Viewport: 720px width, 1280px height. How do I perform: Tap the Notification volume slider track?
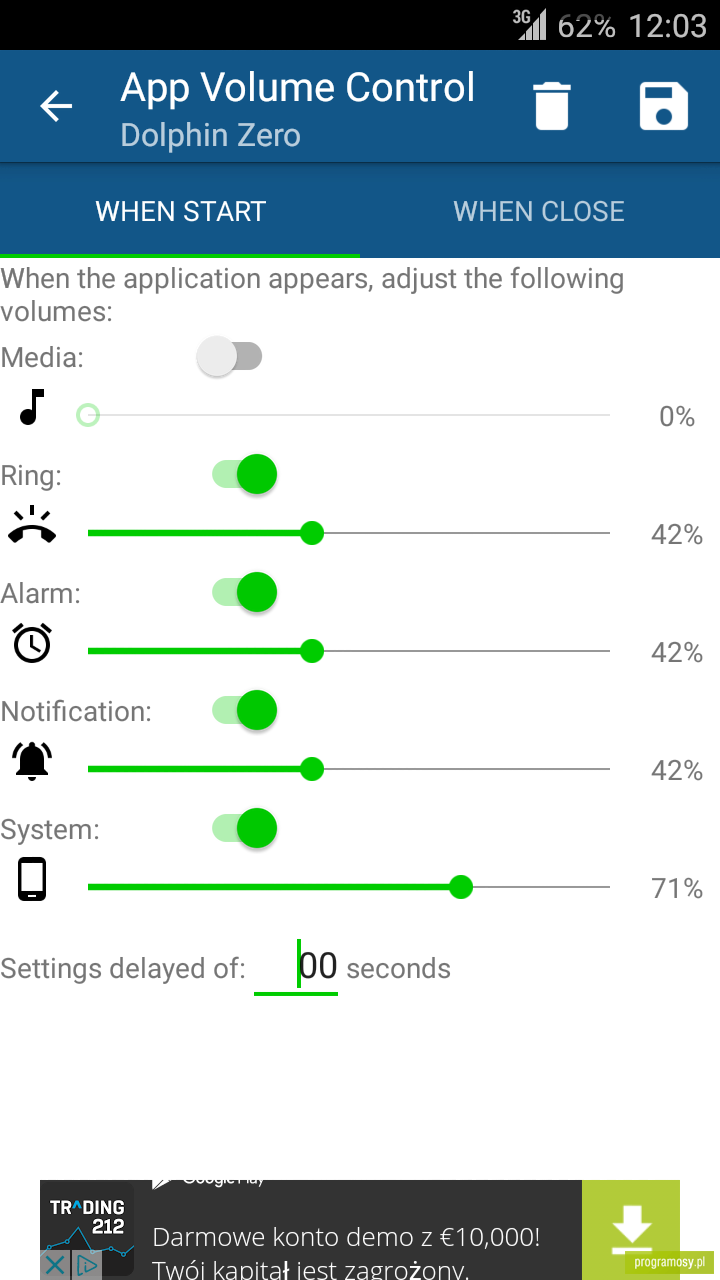pos(349,769)
